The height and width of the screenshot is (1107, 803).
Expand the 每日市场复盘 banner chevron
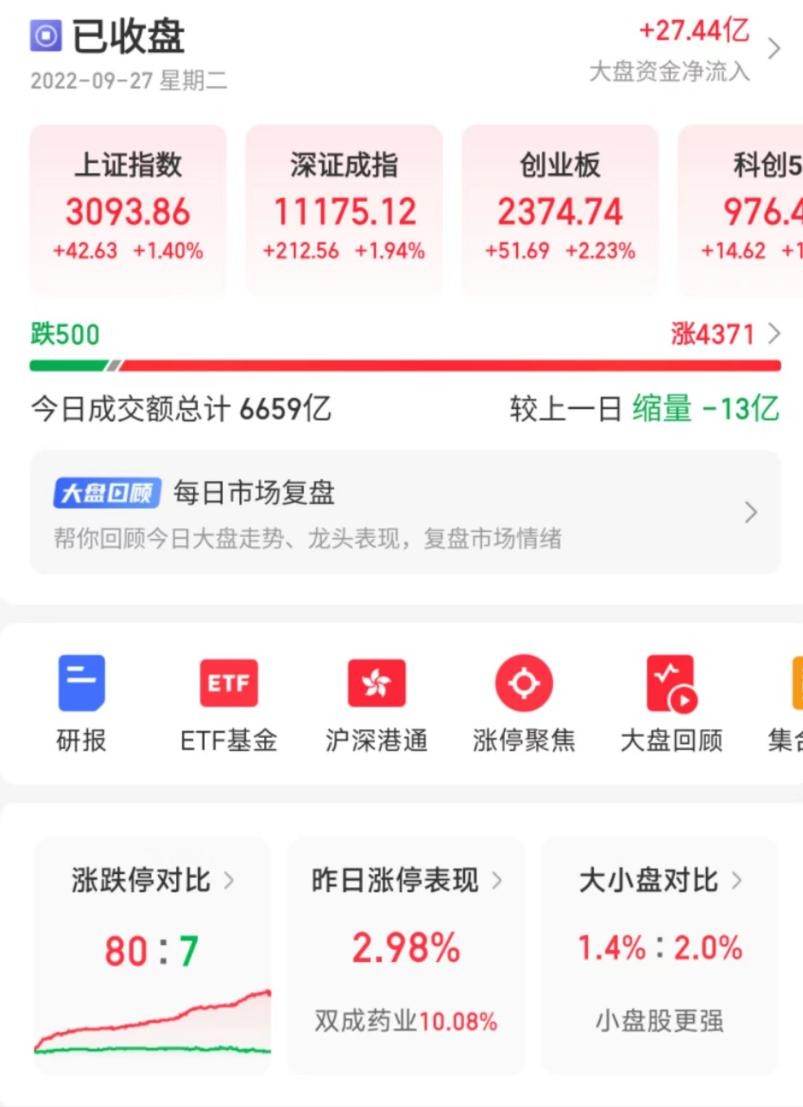point(750,512)
